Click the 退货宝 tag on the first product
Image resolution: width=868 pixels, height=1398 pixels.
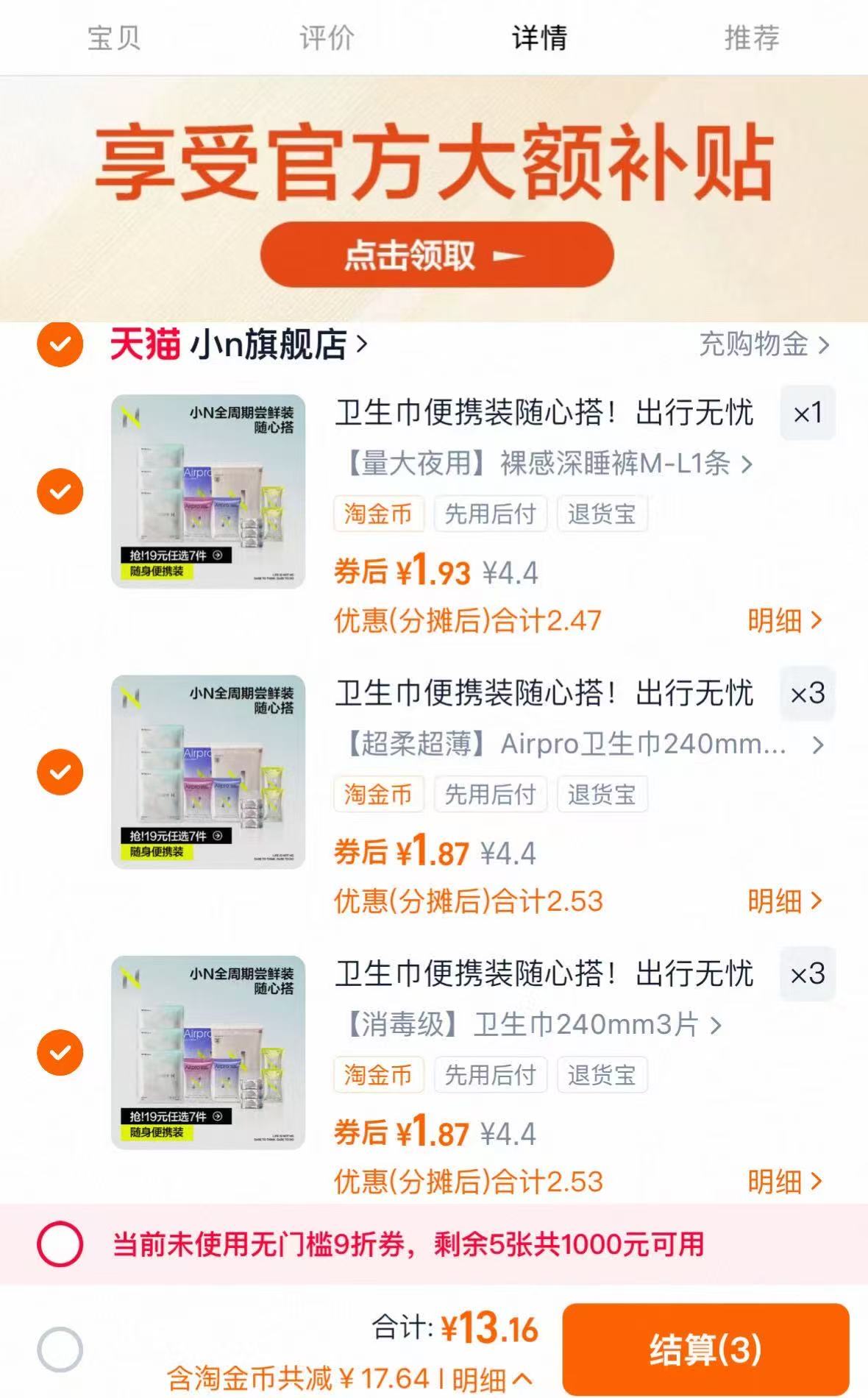602,515
